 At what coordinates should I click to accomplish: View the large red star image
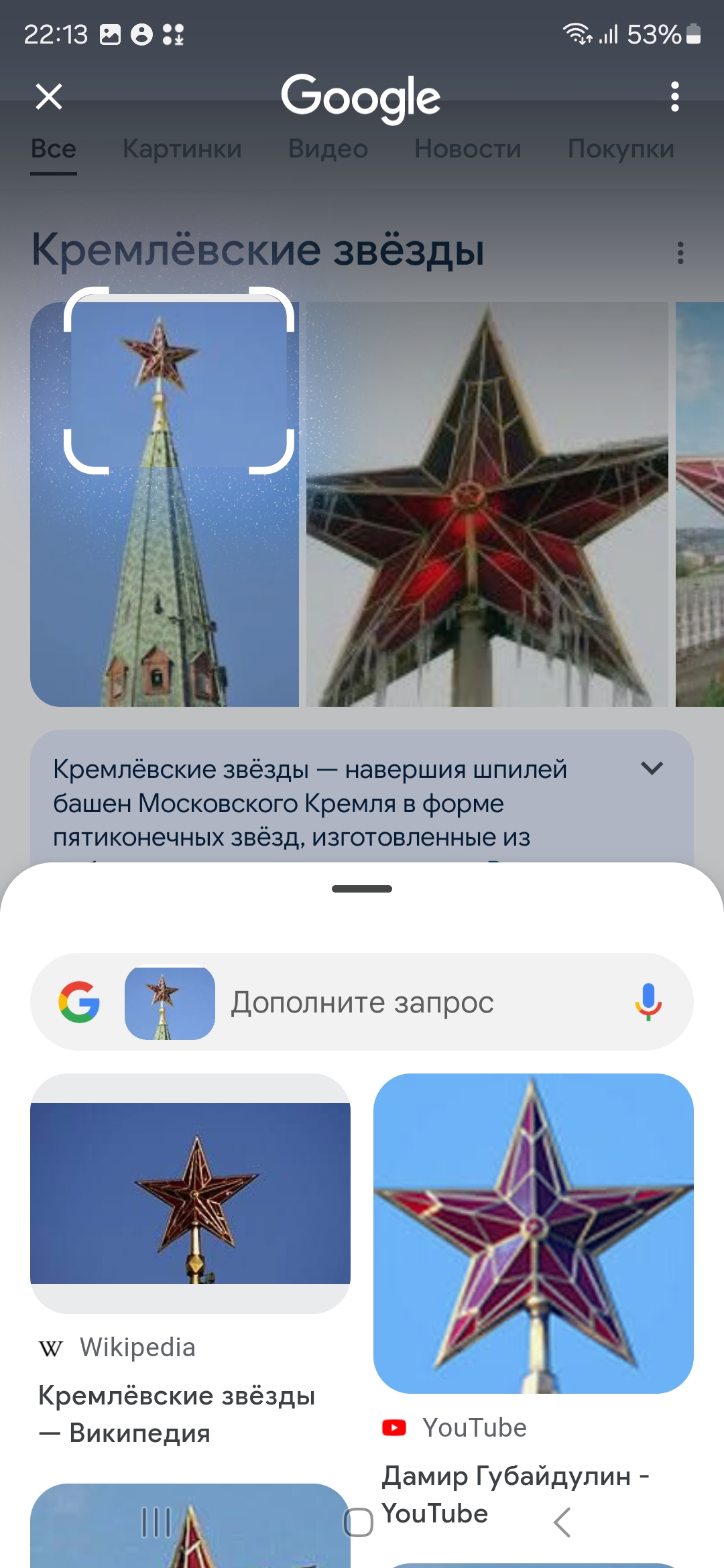click(487, 504)
